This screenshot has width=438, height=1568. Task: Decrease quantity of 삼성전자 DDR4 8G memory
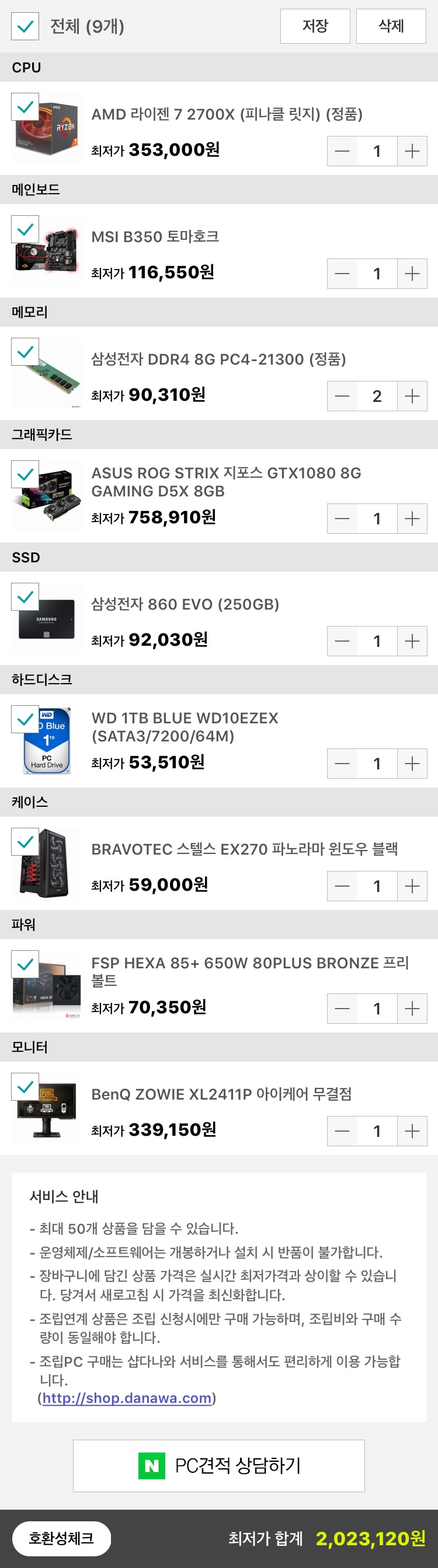[x=342, y=396]
